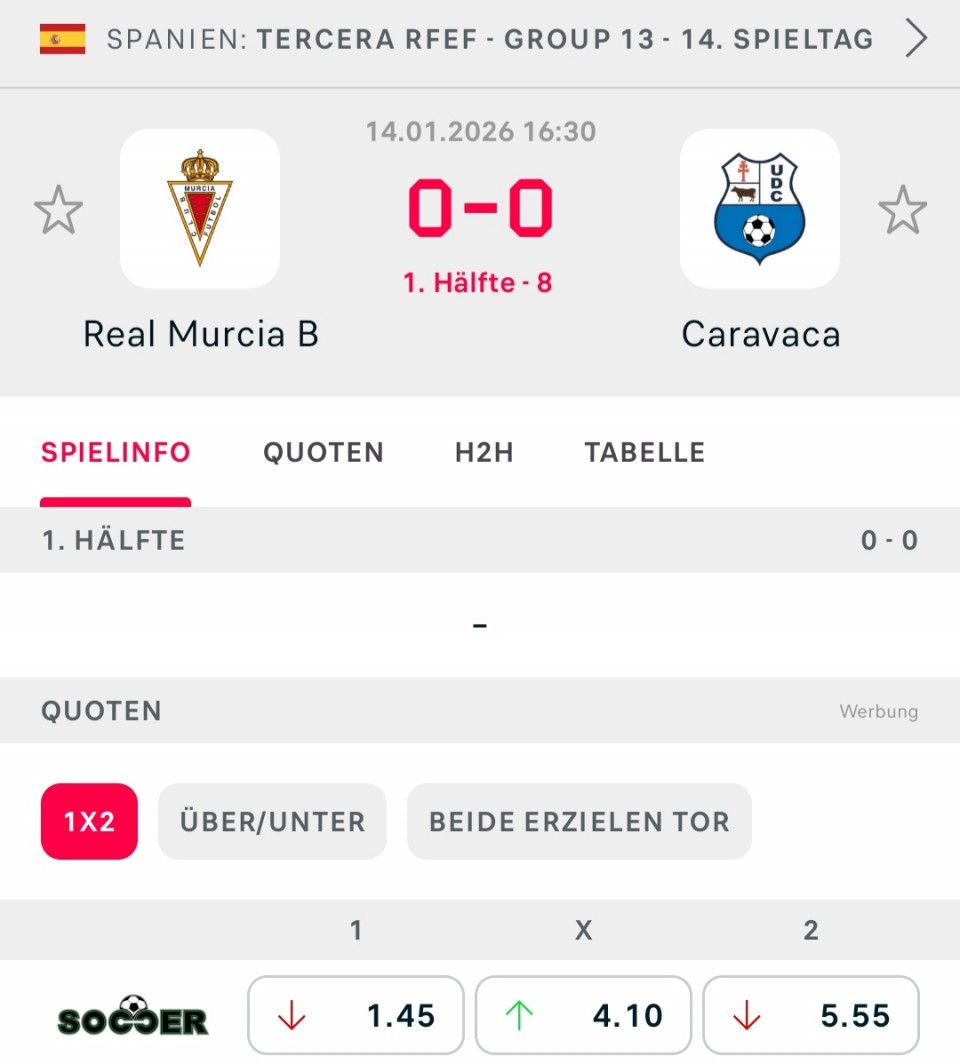Open the Tercera RFEF Group 13 league page
This screenshot has height=1064, width=960.
pos(489,40)
